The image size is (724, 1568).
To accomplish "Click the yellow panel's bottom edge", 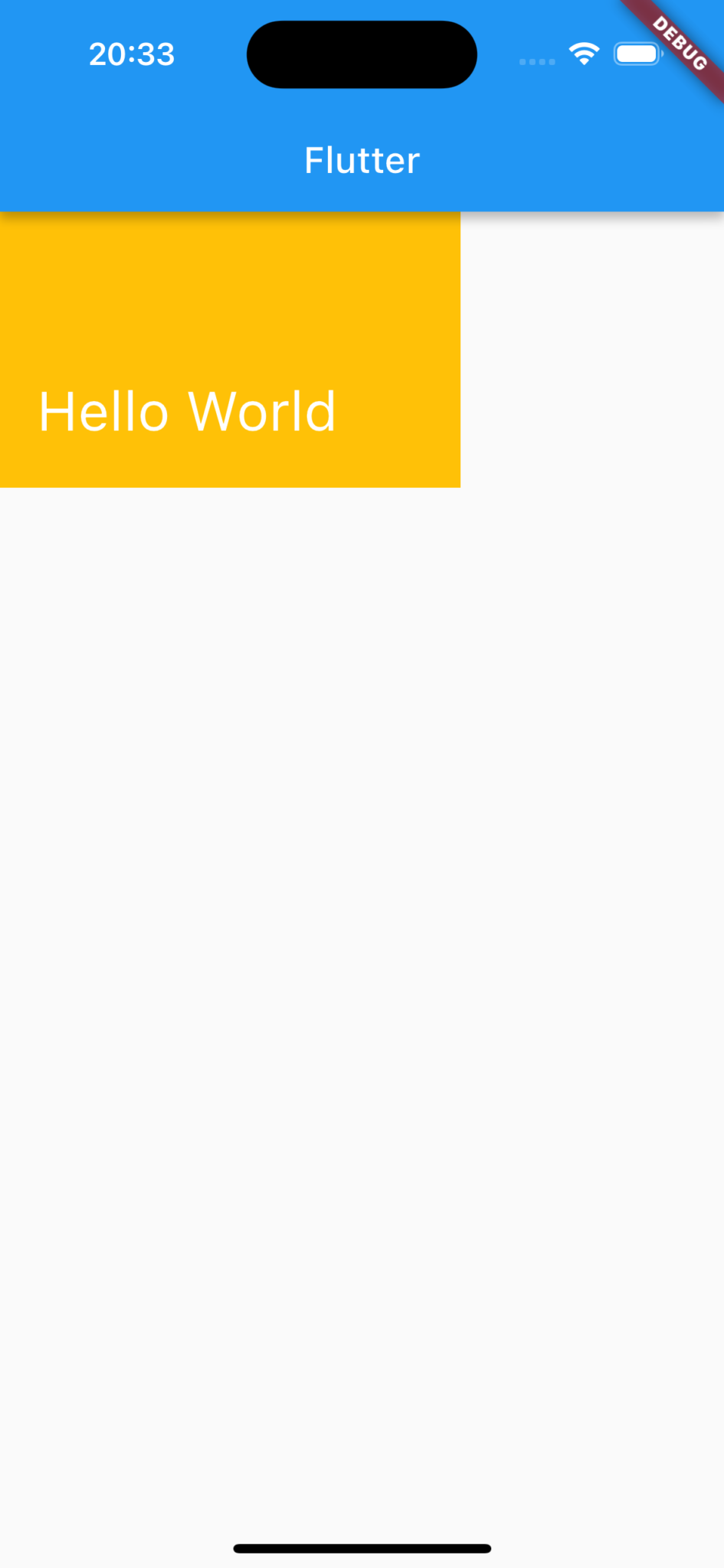I will click(x=230, y=482).
